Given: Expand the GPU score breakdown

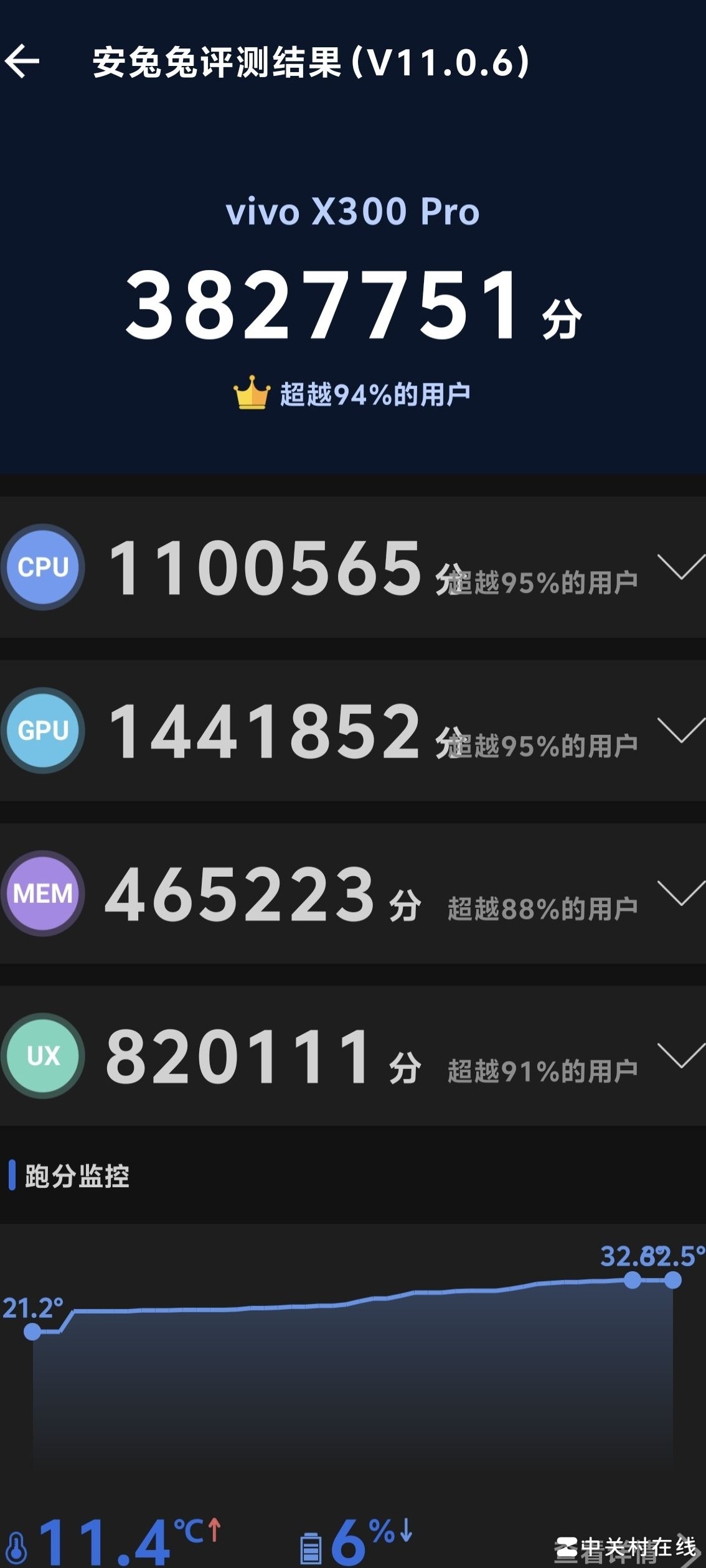Looking at the screenshot, I should (680, 730).
